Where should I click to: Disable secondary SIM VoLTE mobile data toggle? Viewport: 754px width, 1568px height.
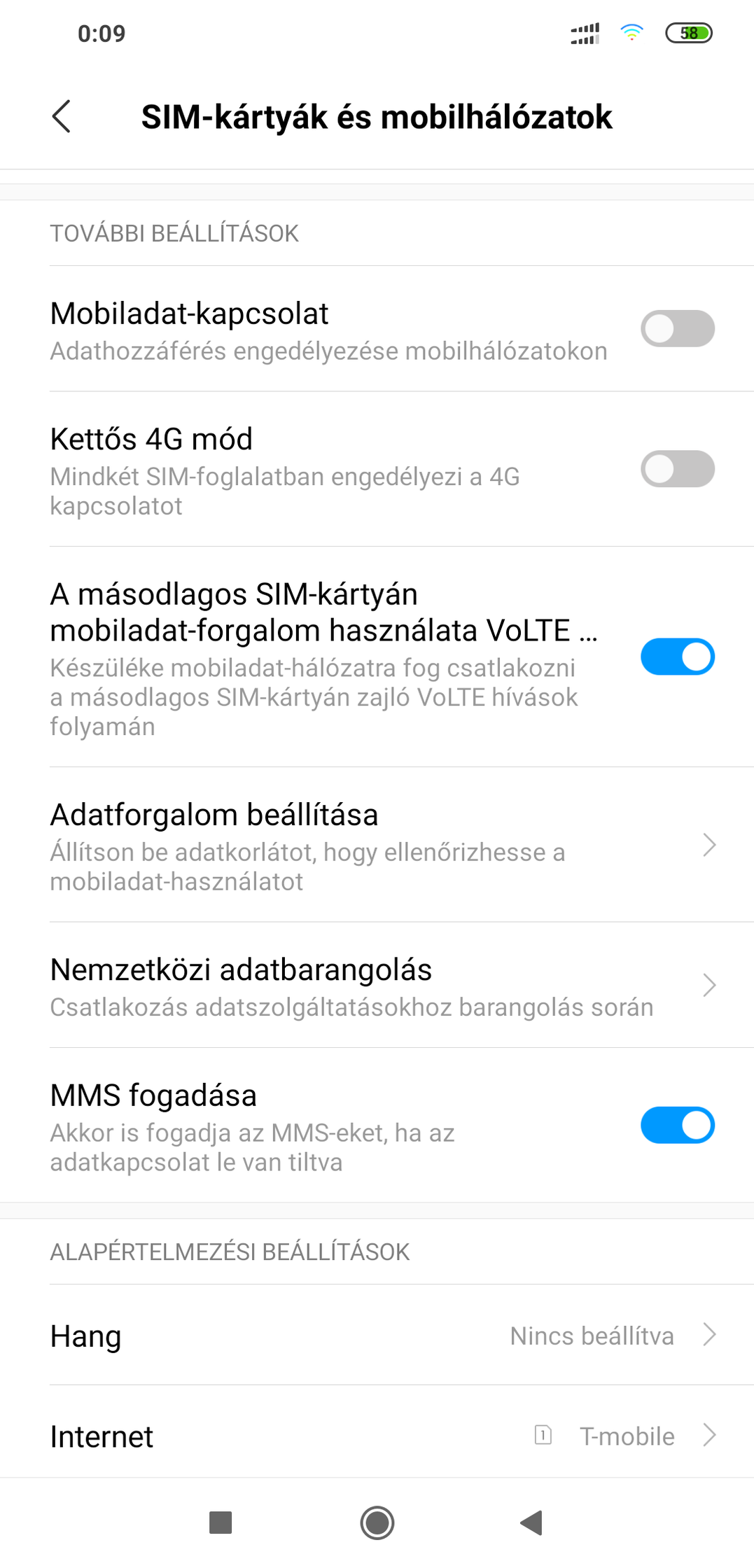tap(677, 657)
